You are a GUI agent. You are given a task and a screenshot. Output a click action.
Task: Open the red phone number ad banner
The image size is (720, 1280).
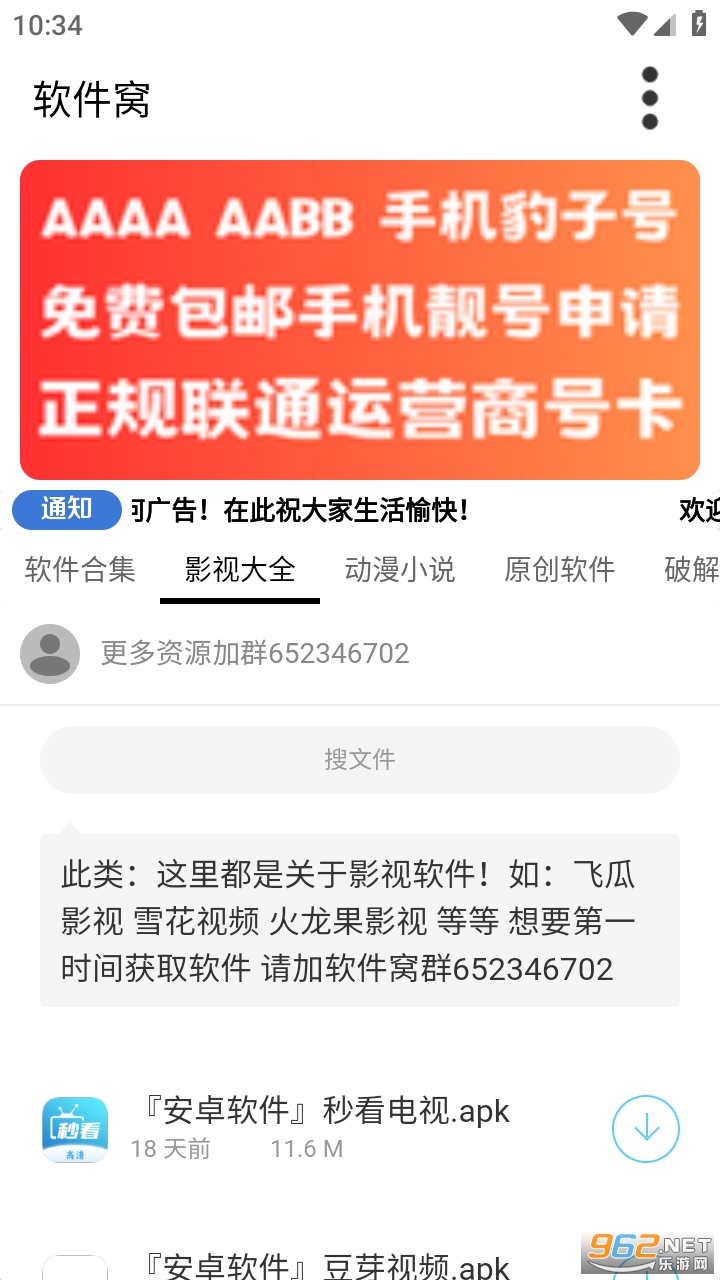click(x=360, y=320)
